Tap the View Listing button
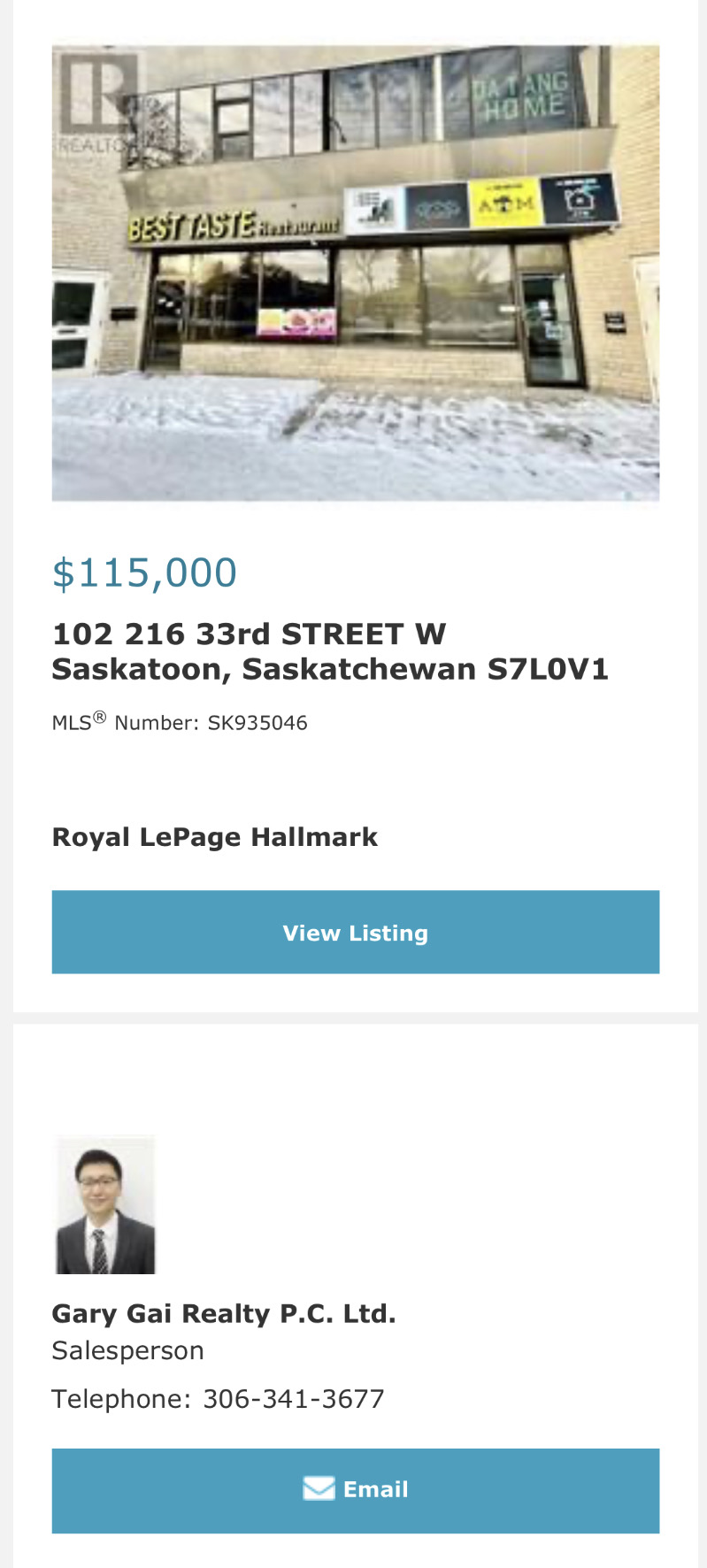707x1568 pixels. (x=355, y=932)
